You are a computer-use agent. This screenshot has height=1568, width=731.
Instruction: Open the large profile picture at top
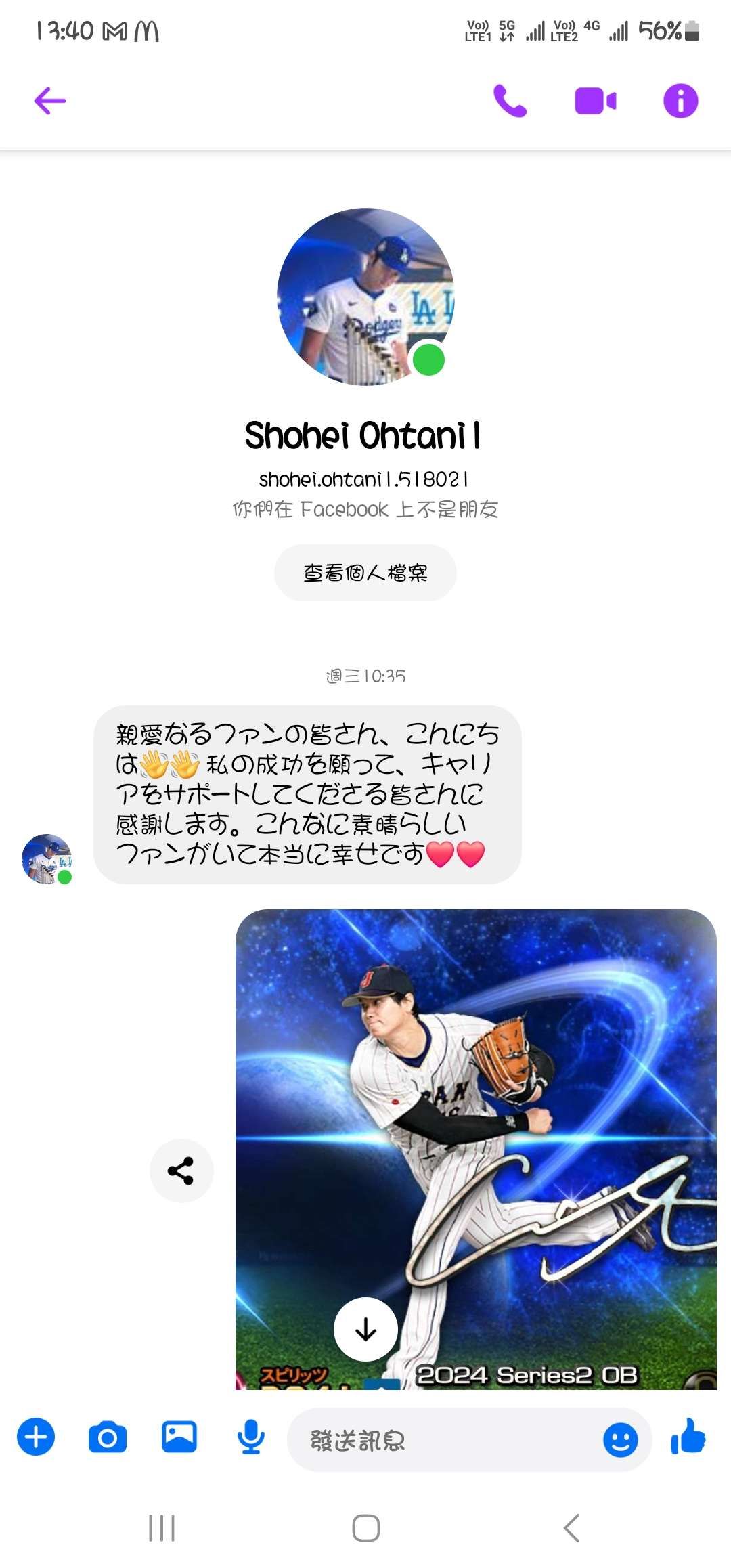tap(365, 296)
